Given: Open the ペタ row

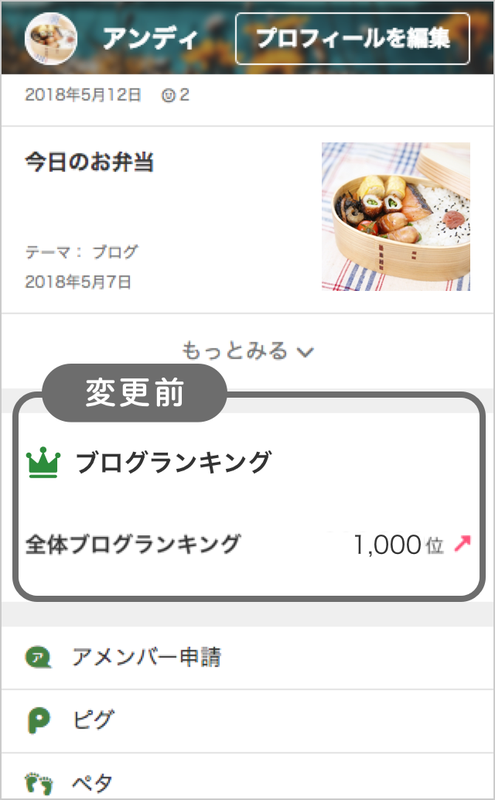Looking at the screenshot, I should pyautogui.click(x=248, y=777).
